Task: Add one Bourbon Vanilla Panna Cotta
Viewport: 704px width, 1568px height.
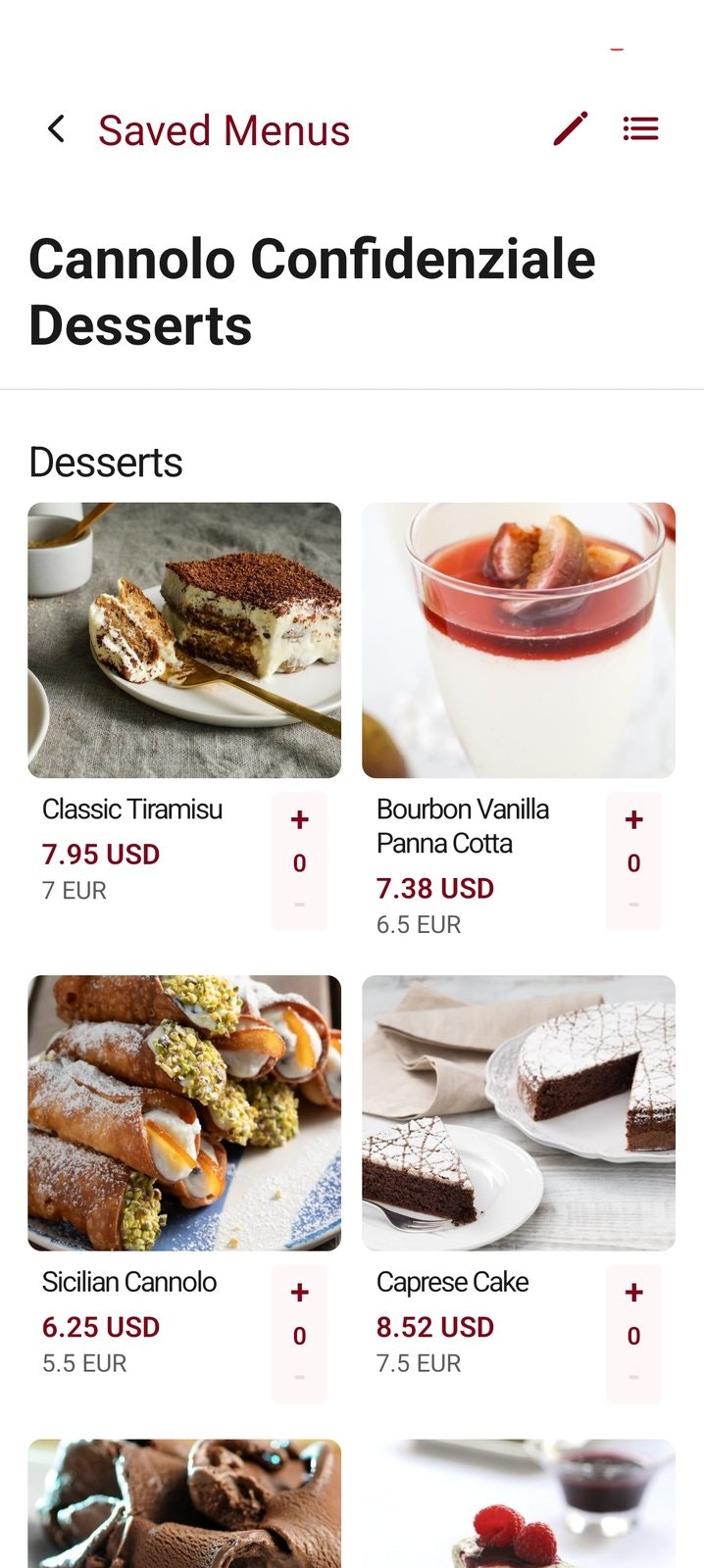Action: point(634,820)
